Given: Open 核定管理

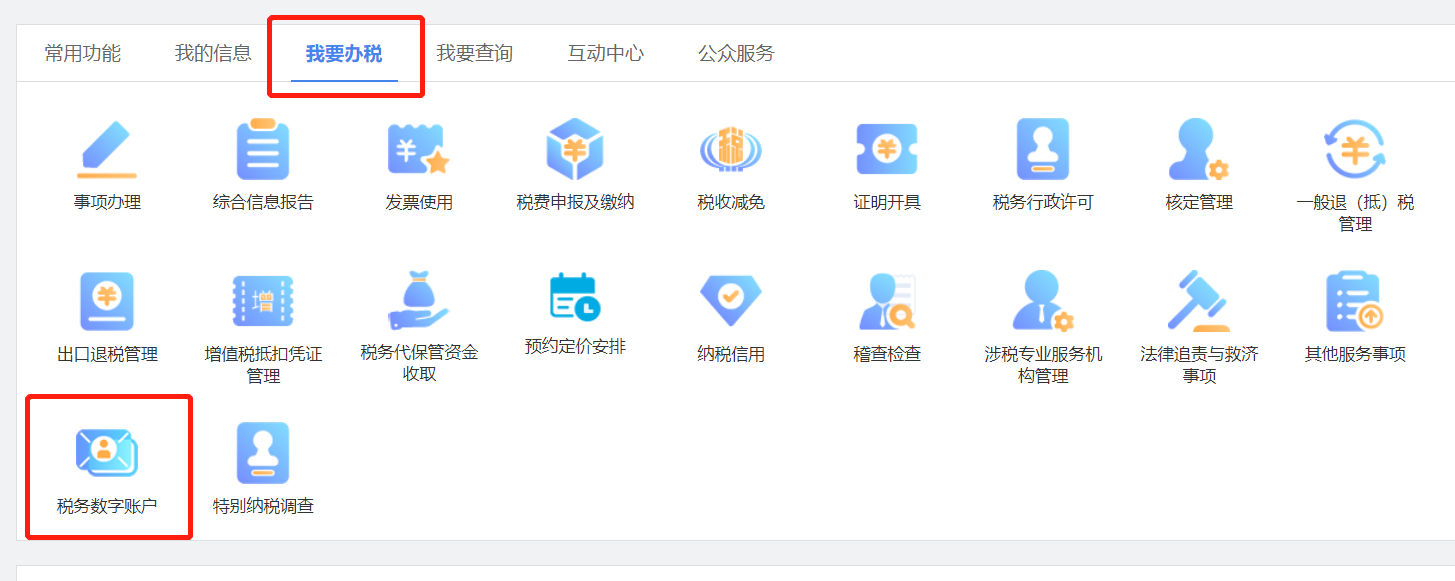Looking at the screenshot, I should [1199, 151].
